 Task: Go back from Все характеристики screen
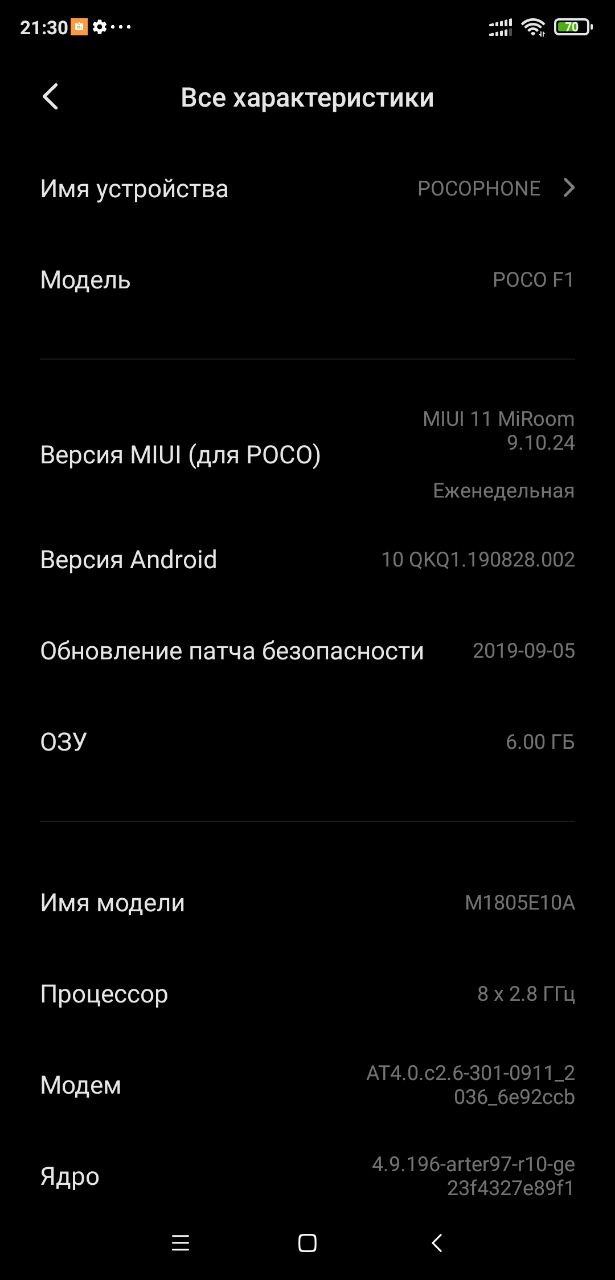[x=51, y=97]
